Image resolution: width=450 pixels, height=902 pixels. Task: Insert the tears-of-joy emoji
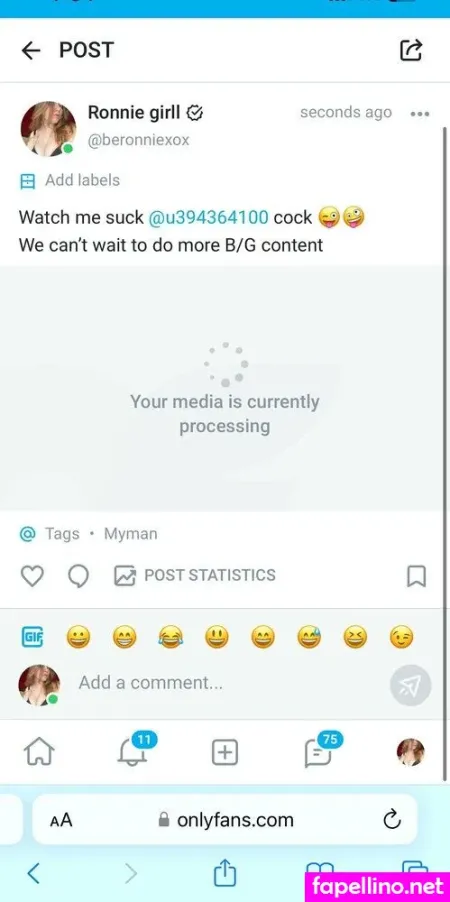tap(170, 637)
